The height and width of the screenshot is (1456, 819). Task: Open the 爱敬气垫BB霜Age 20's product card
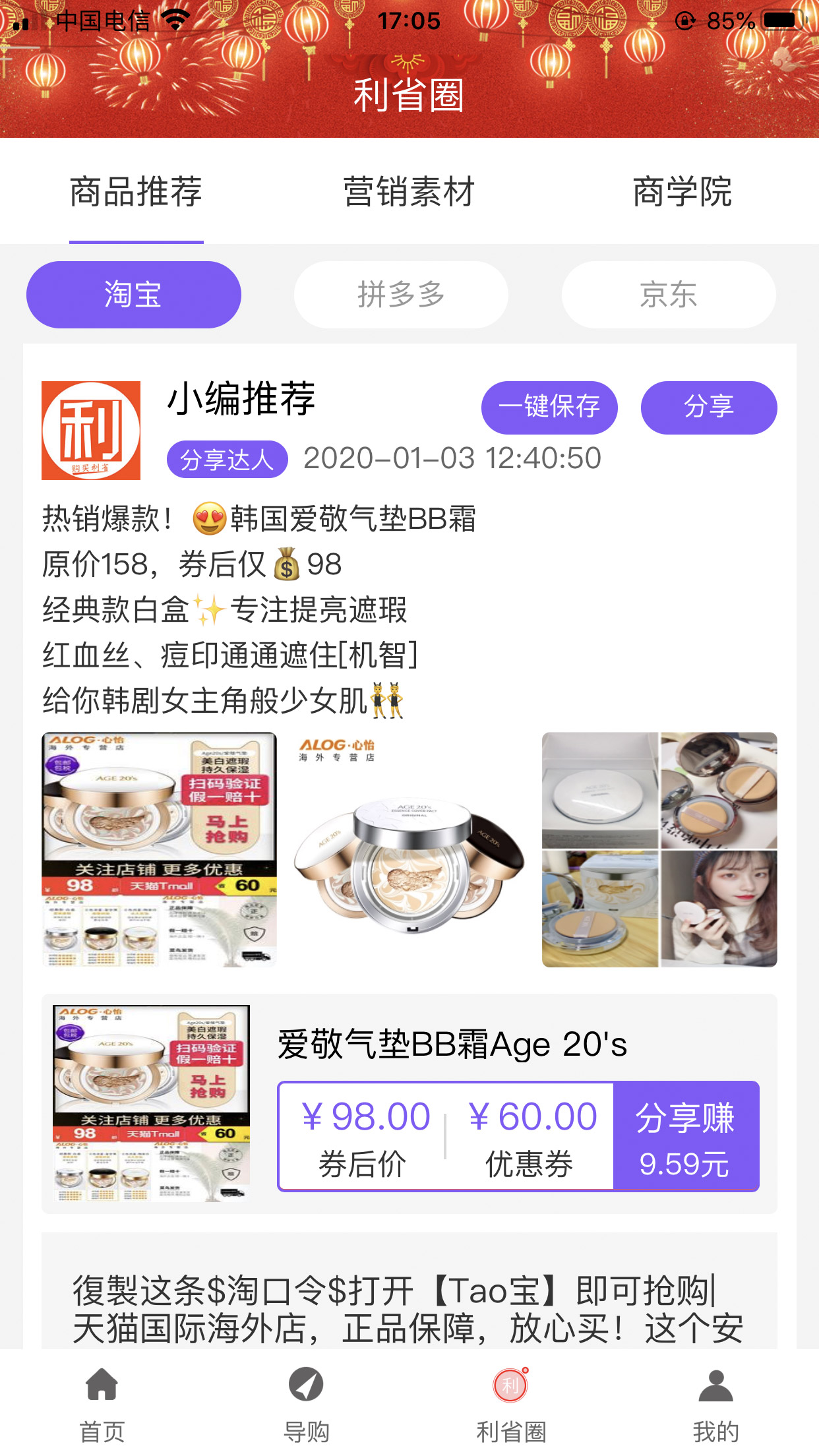point(452,1045)
